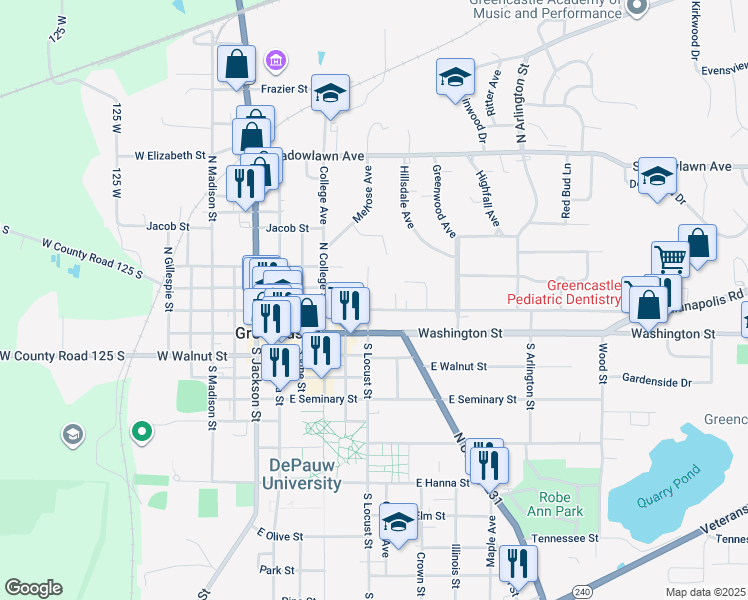748x600 pixels.
Task: Open the Greencastle Pediatric Dentistry label
Action: (x=563, y=292)
